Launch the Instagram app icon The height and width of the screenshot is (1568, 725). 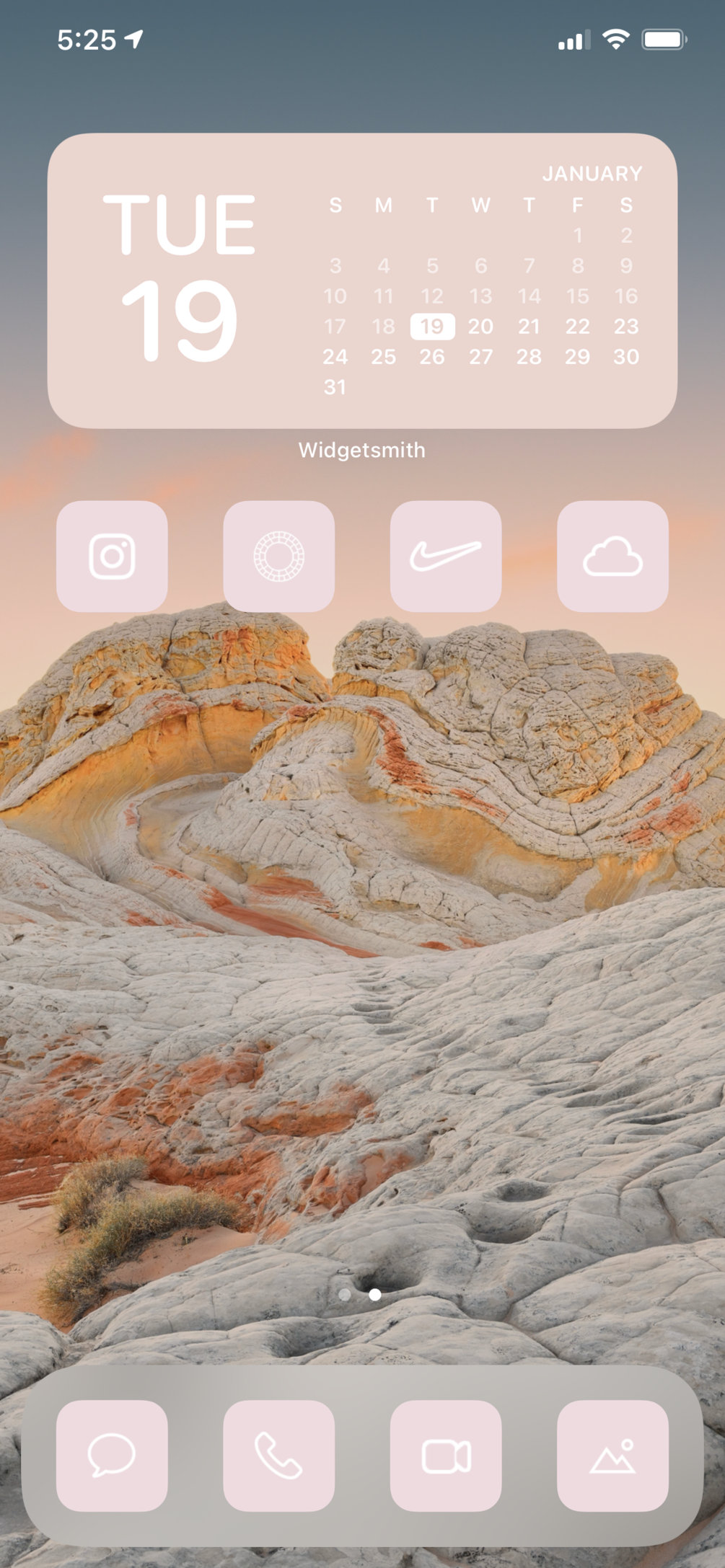(112, 556)
